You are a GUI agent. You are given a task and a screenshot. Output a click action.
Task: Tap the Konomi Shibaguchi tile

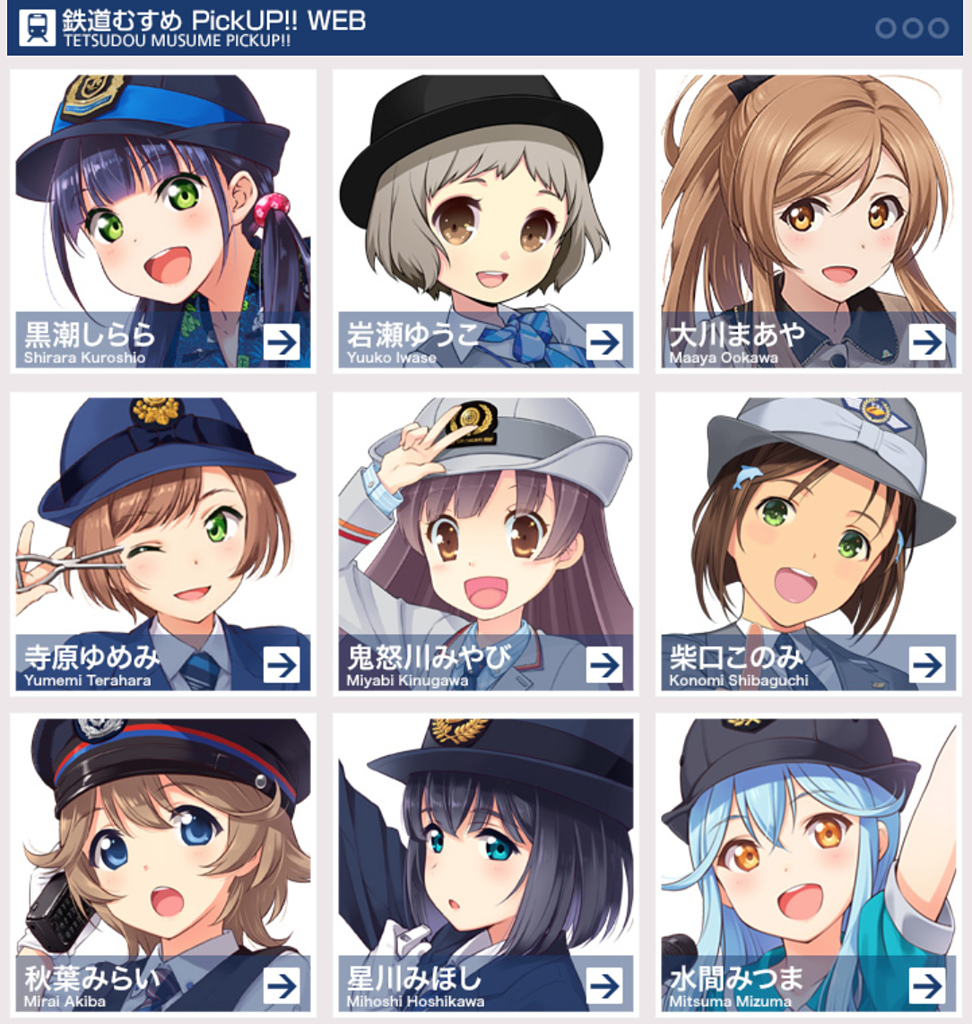[x=808, y=543]
